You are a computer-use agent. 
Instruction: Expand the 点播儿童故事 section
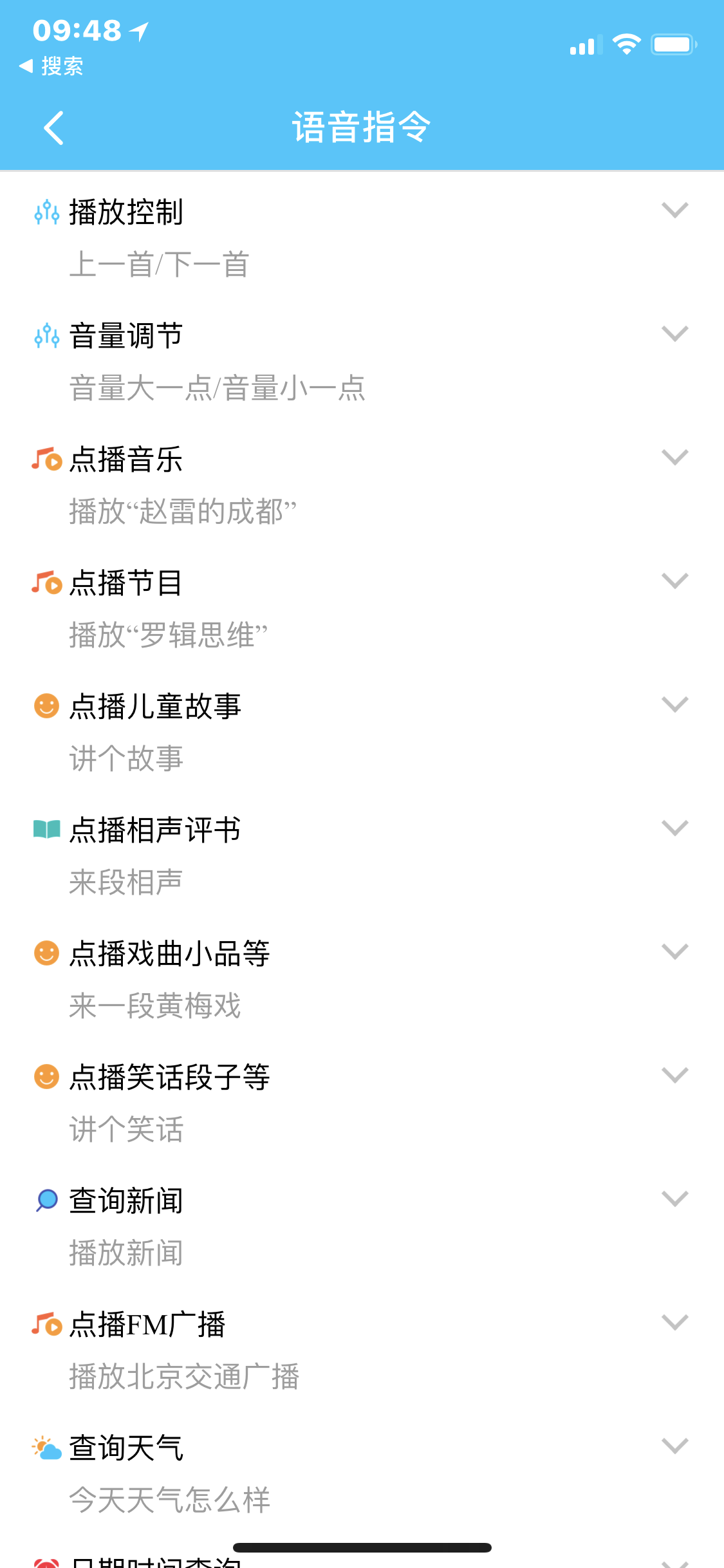click(x=674, y=704)
